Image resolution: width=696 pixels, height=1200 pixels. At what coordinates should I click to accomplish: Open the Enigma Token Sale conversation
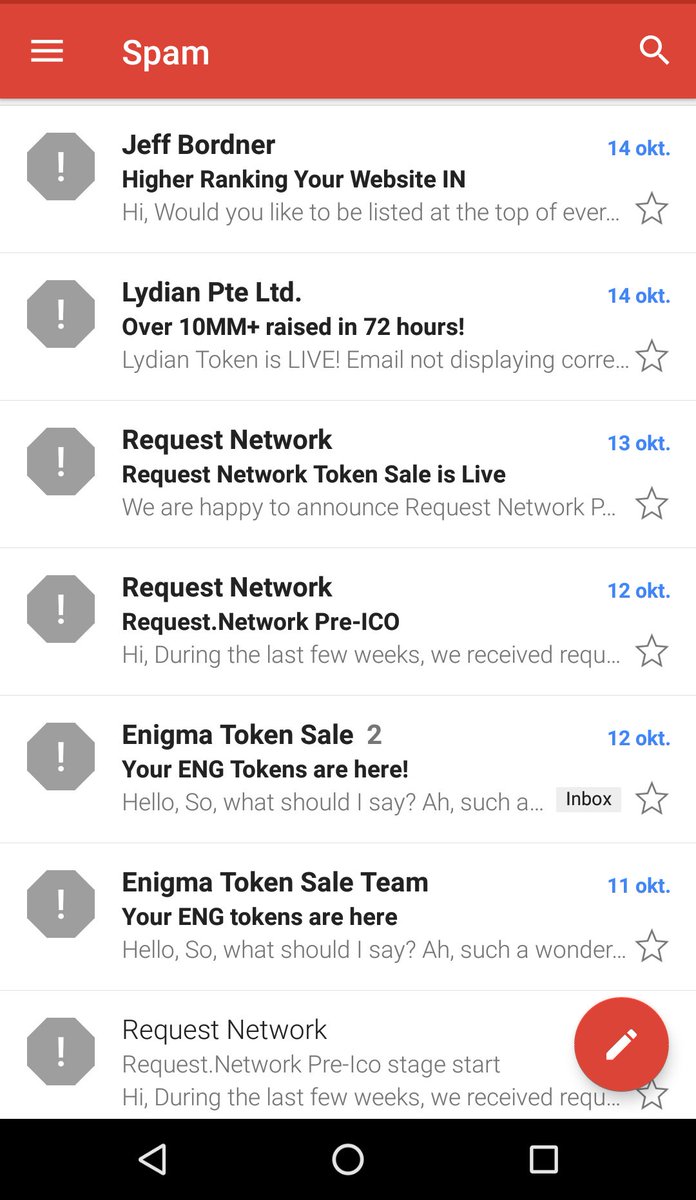click(x=348, y=769)
